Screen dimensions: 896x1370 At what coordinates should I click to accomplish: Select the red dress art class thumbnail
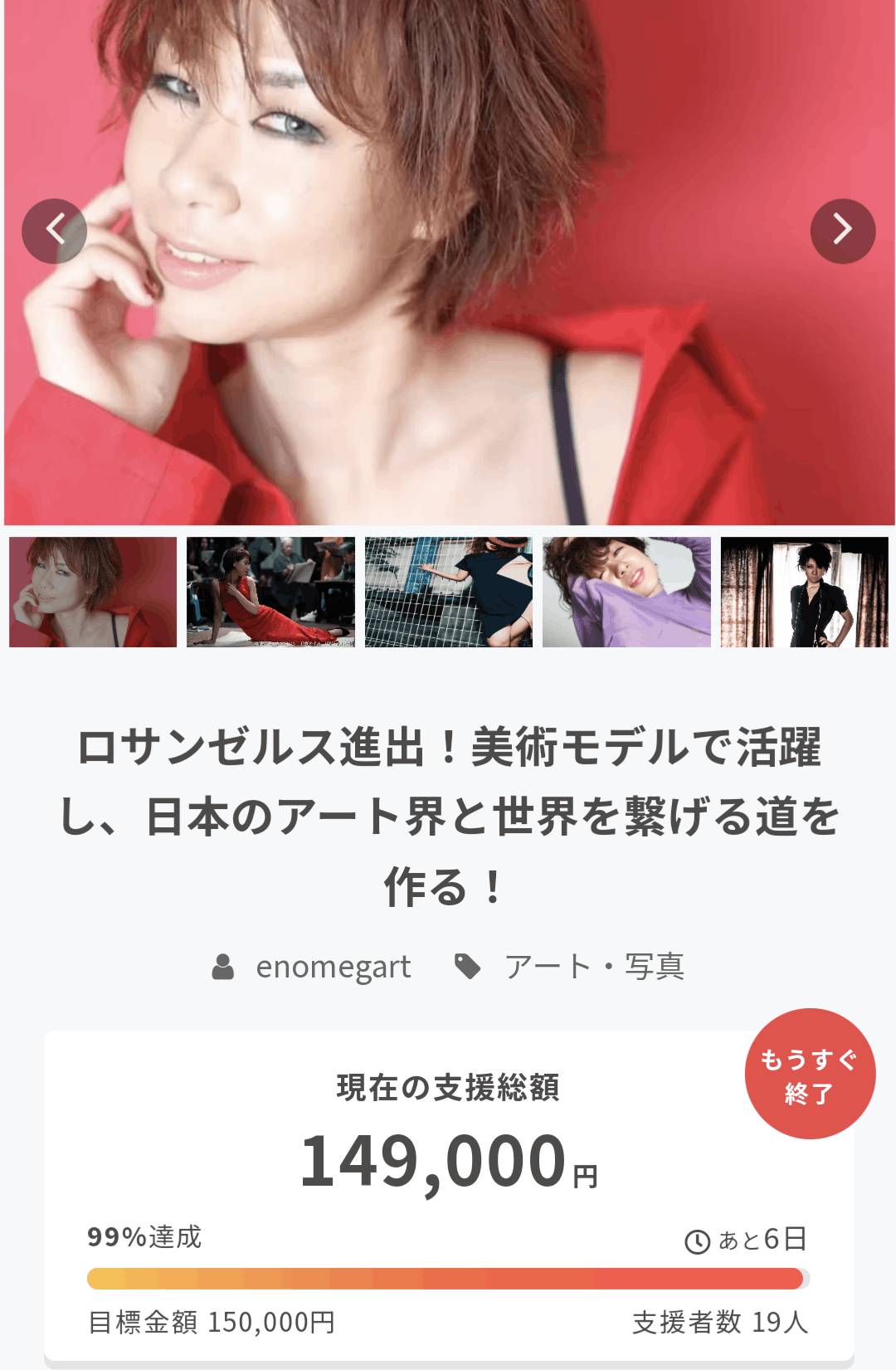(x=270, y=592)
